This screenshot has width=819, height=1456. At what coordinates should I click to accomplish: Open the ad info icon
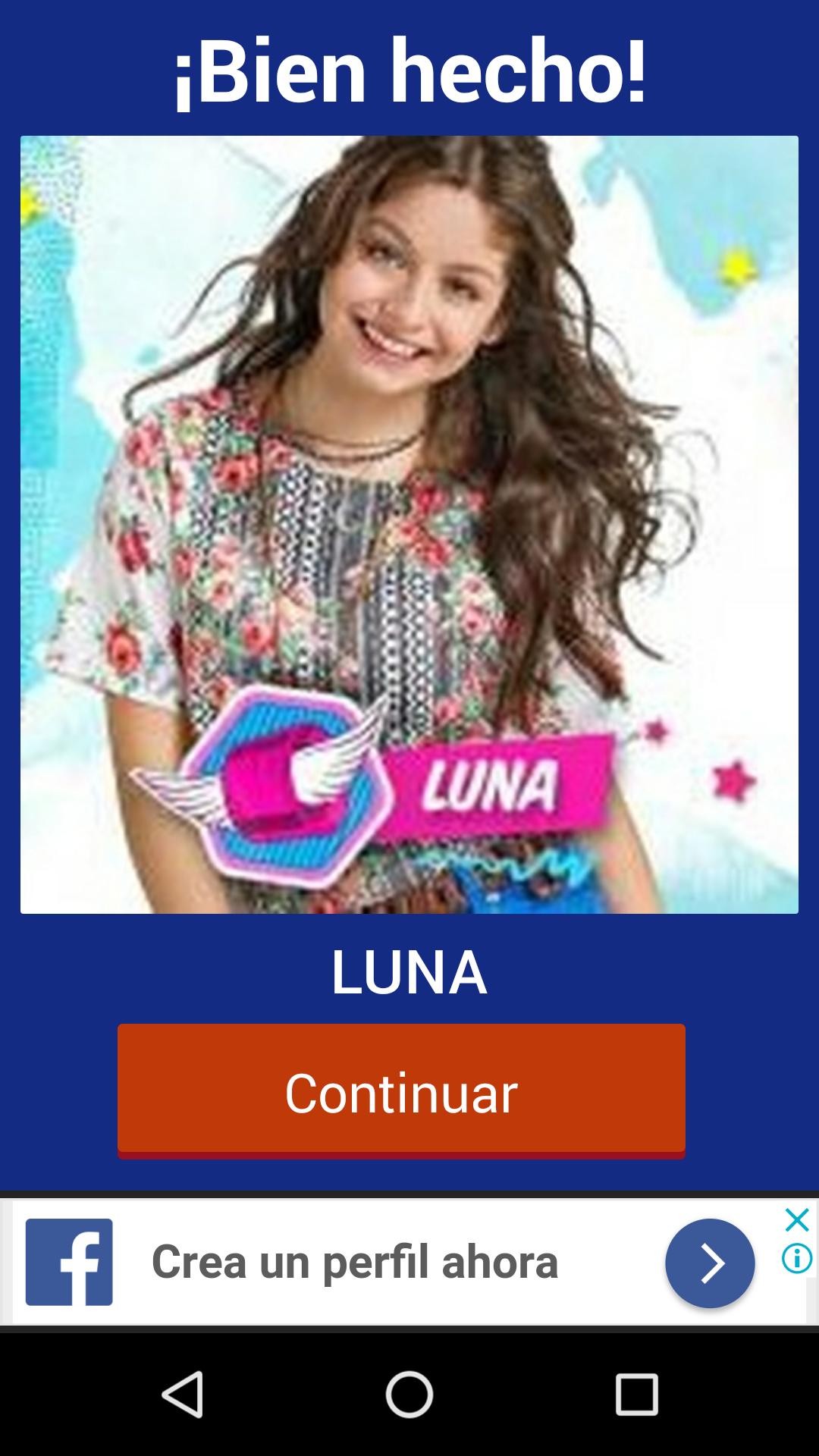pos(796,1259)
